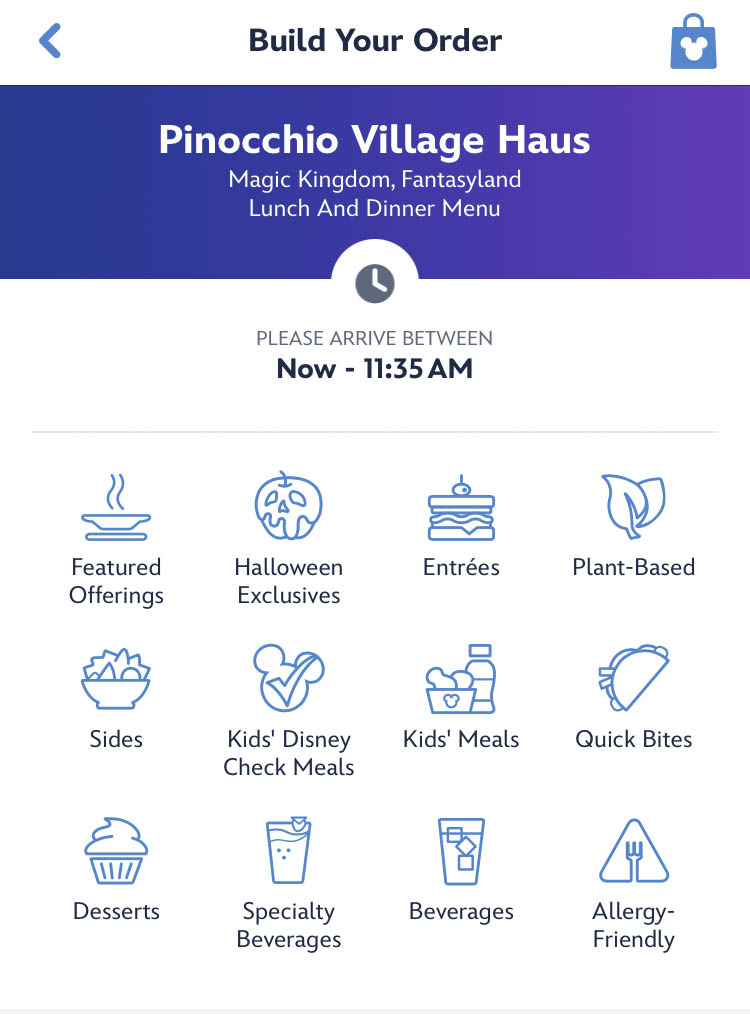Open Quick Bites category
Image resolution: width=750 pixels, height=1014 pixels.
[634, 698]
